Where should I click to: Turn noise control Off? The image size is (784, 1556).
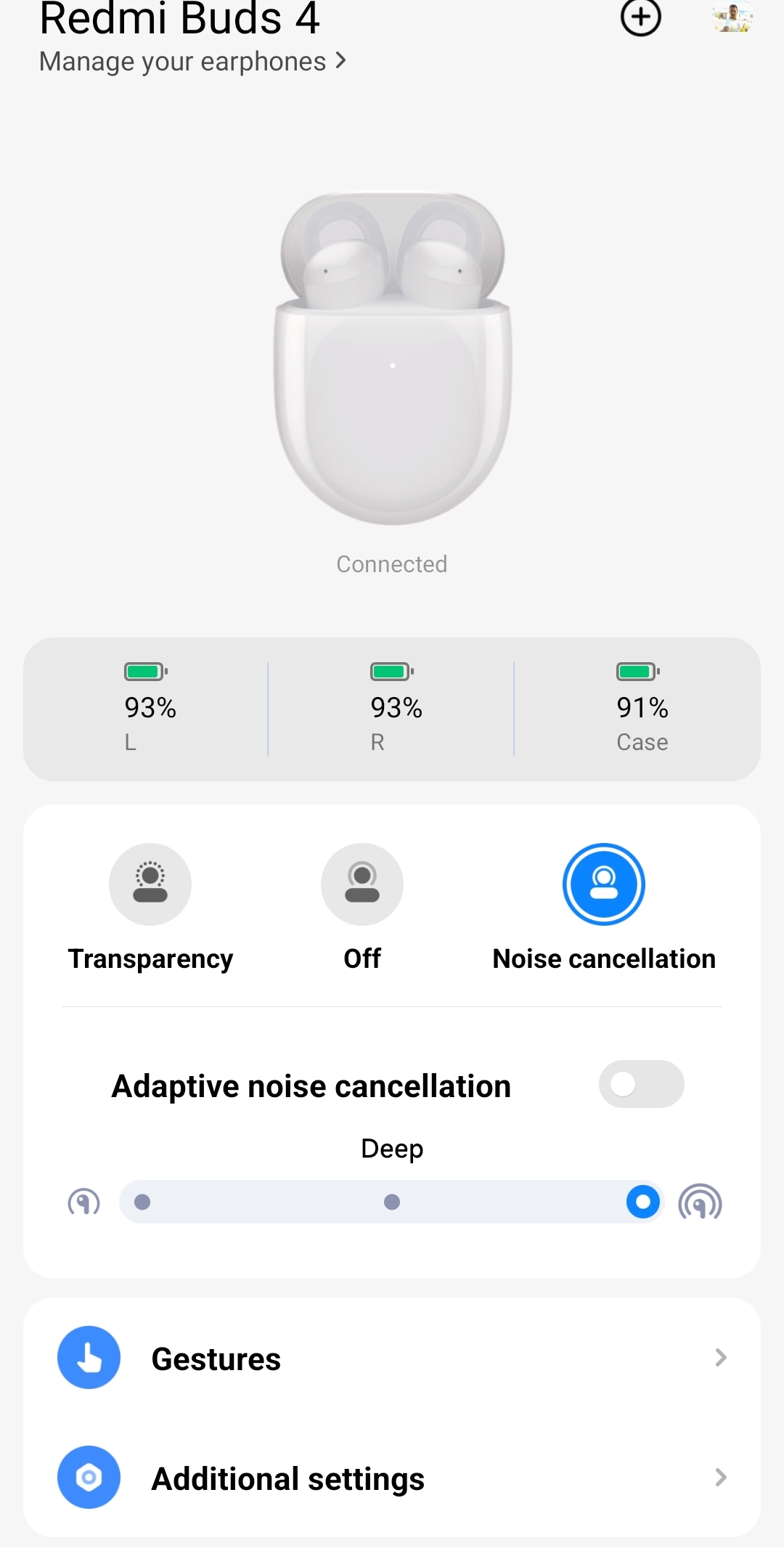pos(362,884)
